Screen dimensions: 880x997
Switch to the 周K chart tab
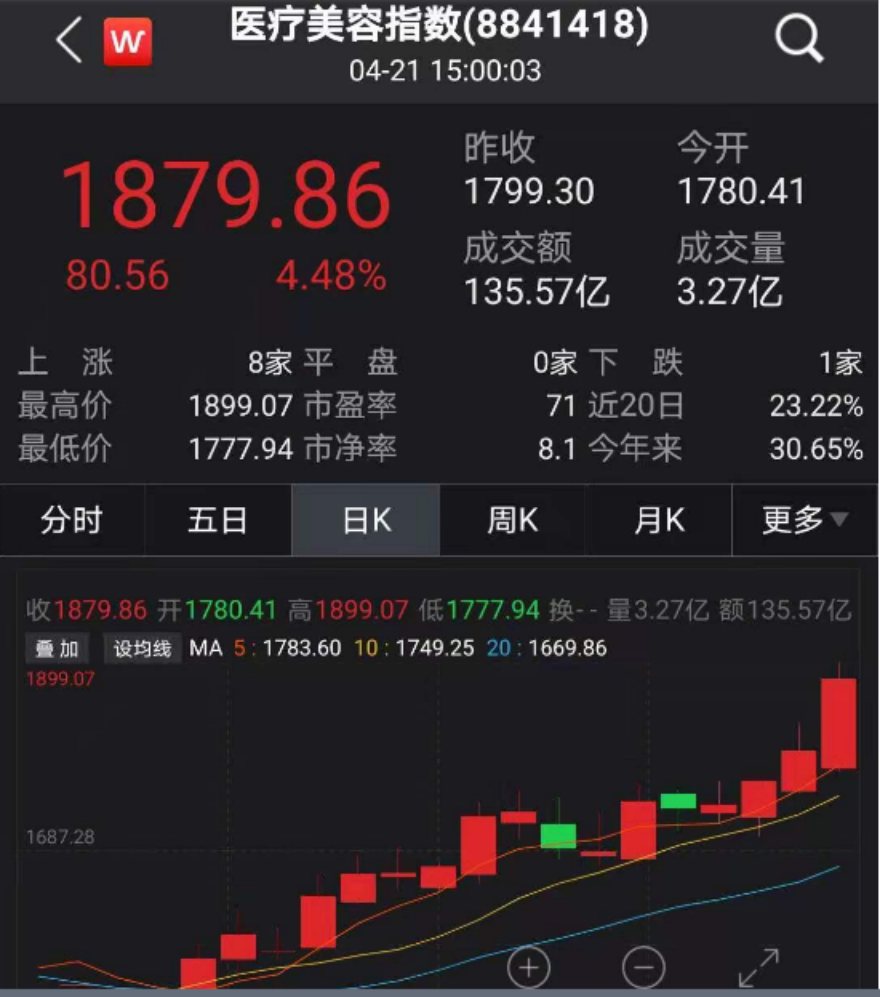point(512,520)
